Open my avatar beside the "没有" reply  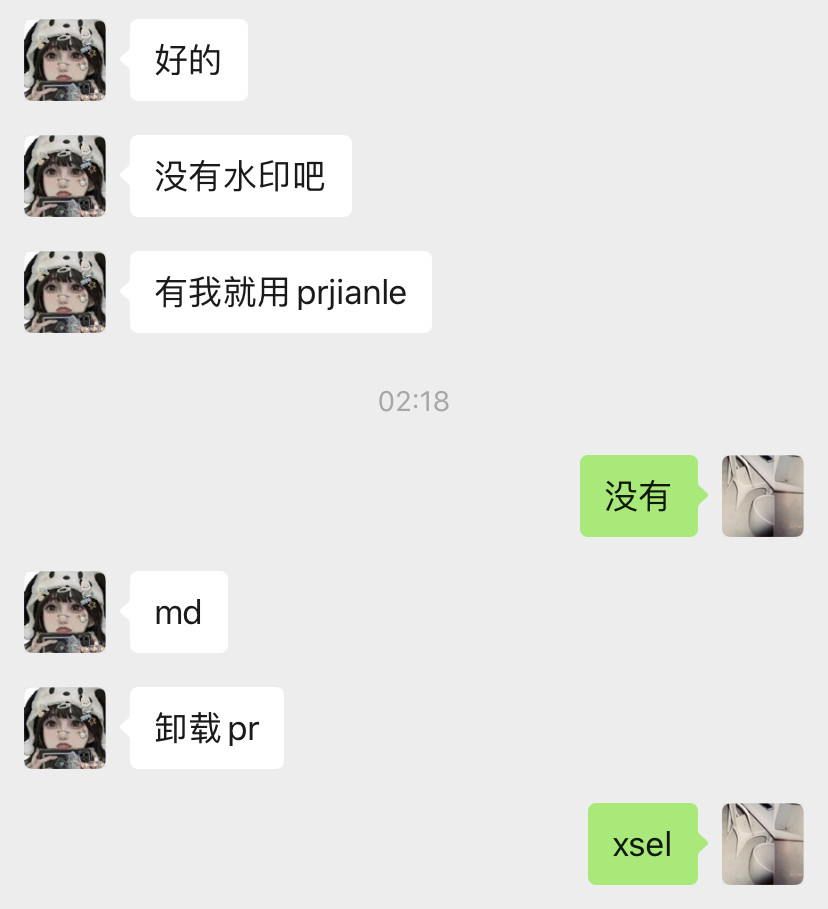point(762,496)
